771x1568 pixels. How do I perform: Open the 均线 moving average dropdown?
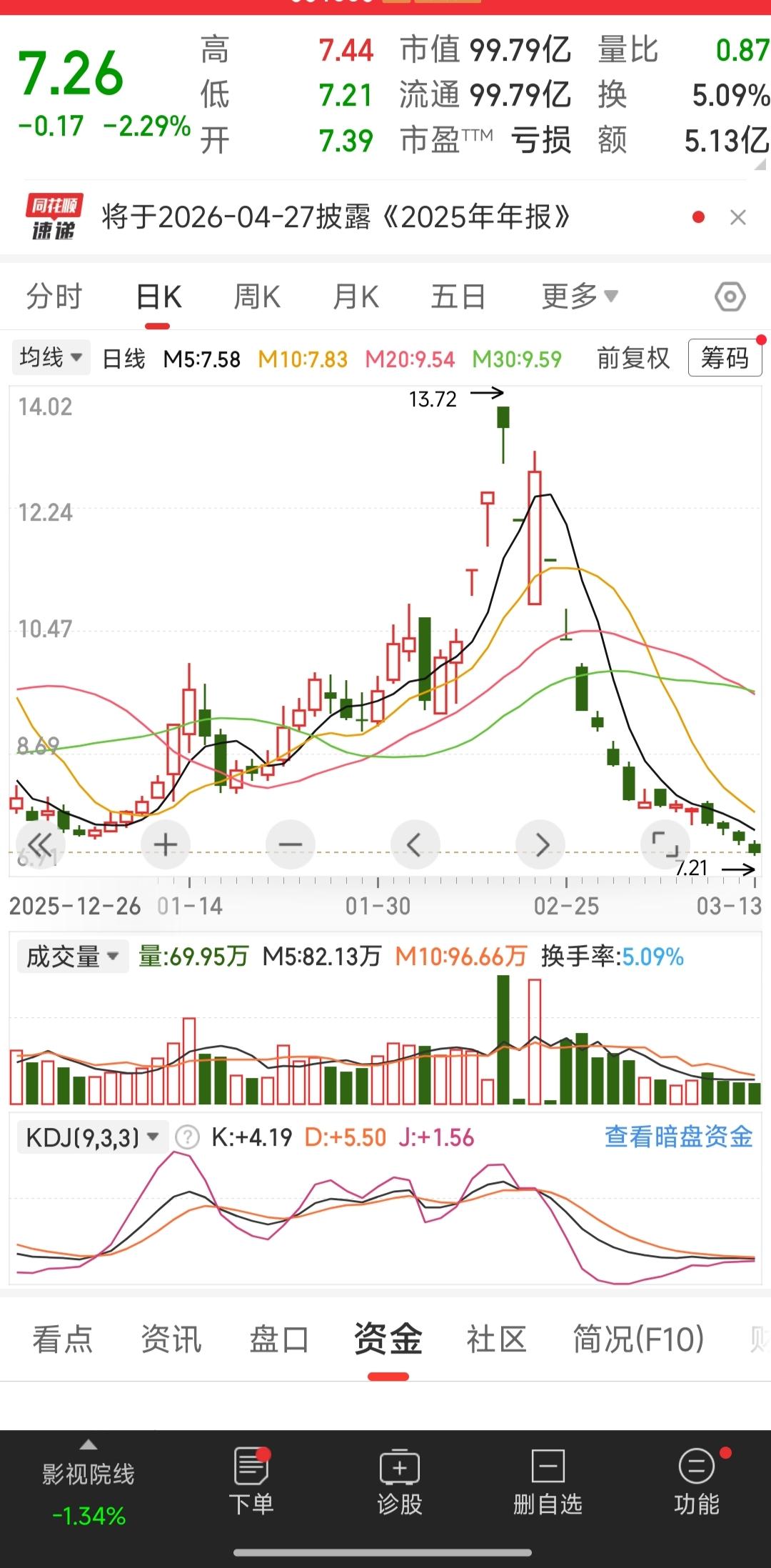pos(49,359)
